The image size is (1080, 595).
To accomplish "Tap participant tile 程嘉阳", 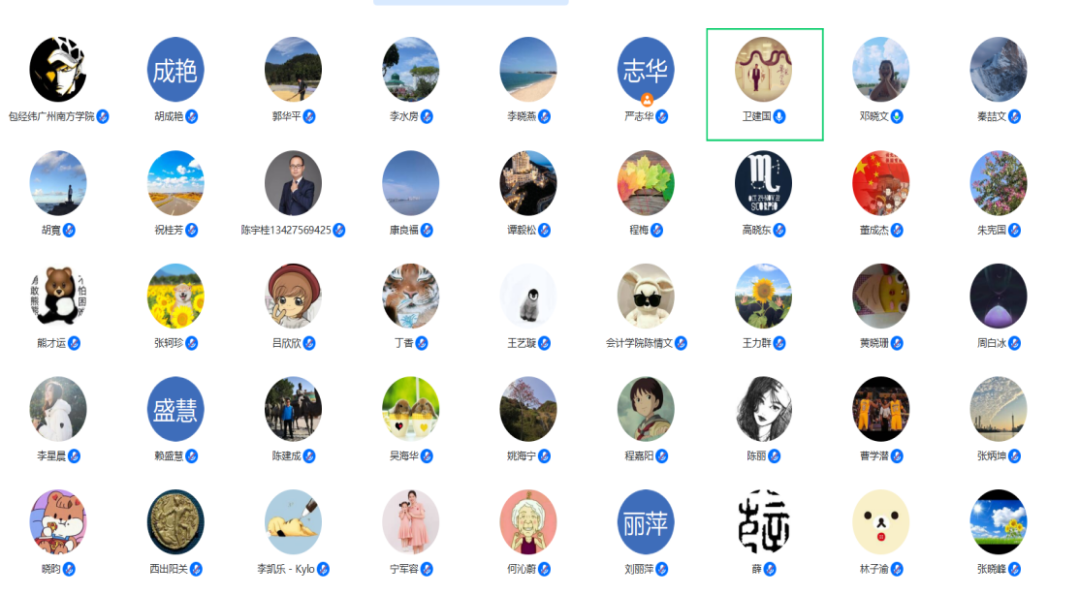I will coord(645,411).
